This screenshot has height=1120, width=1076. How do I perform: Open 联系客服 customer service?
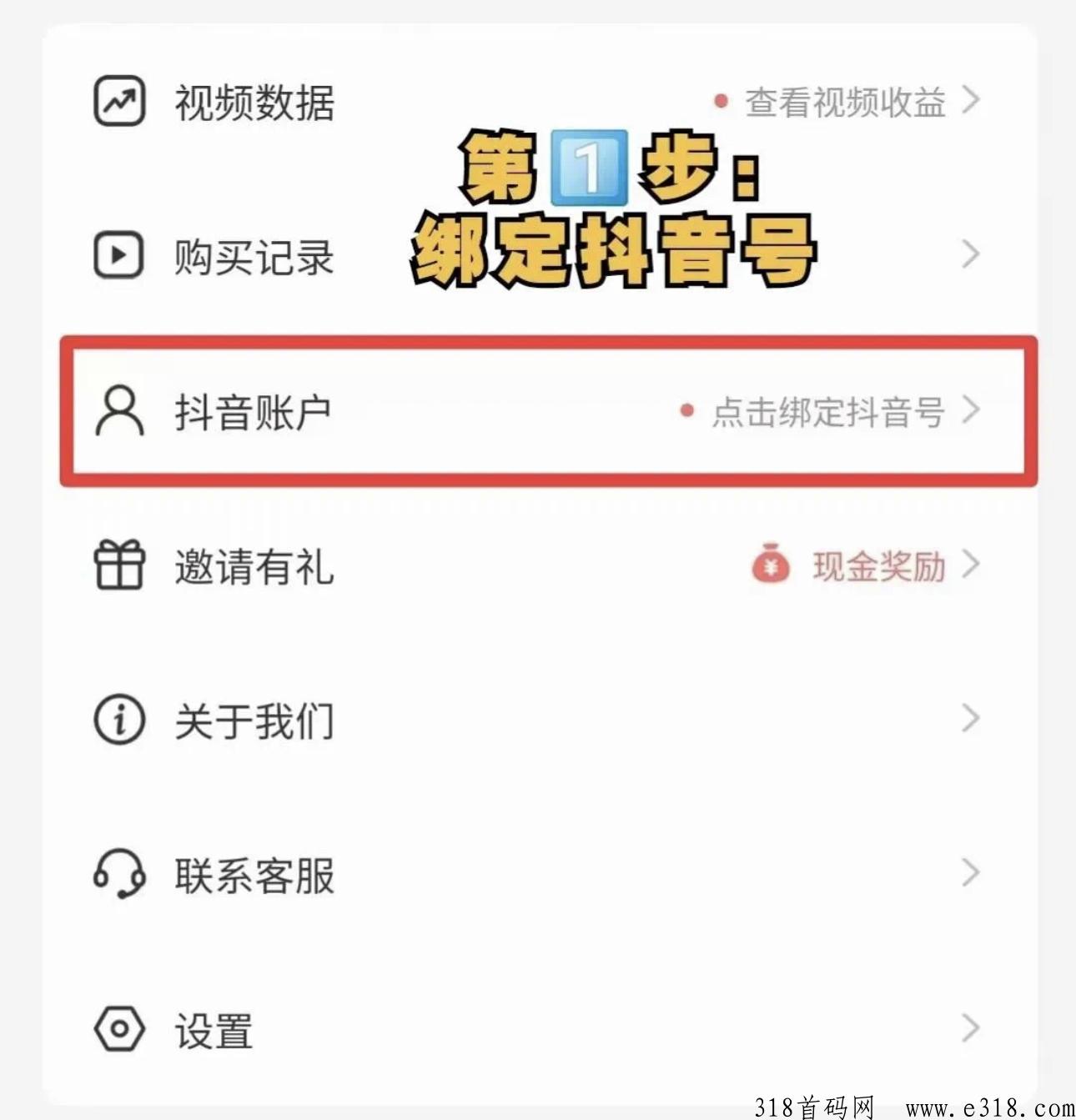254,875
